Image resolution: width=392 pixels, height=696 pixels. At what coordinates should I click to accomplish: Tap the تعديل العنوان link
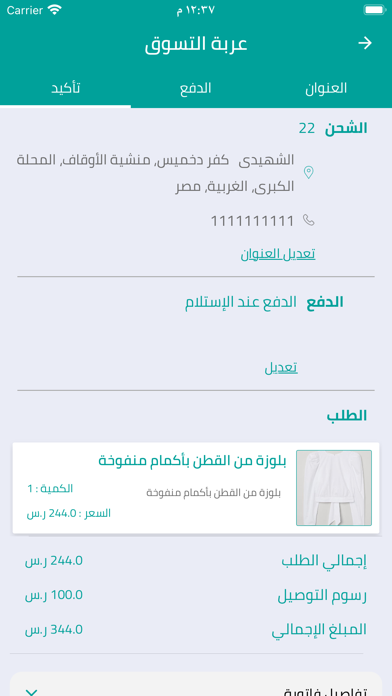coord(278,254)
